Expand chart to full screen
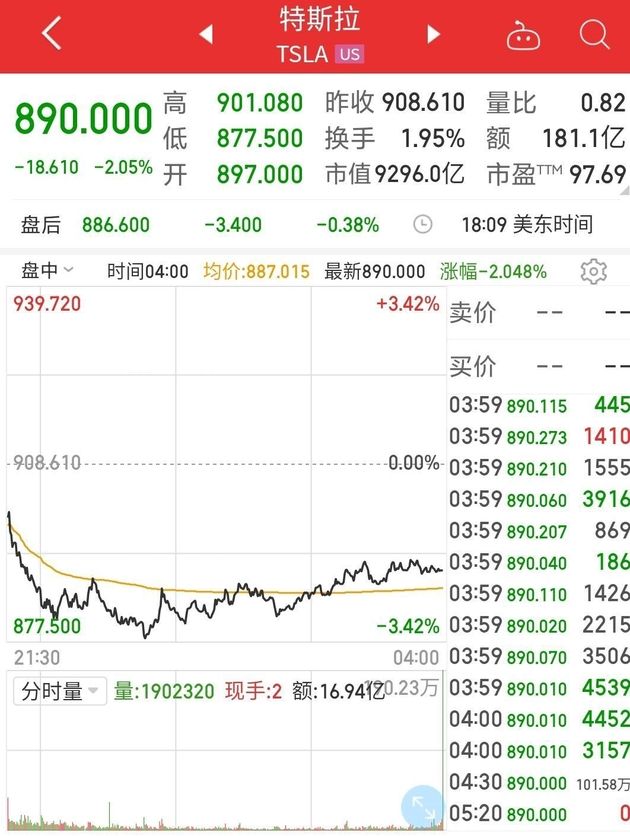This screenshot has height=836, width=630. [x=422, y=808]
